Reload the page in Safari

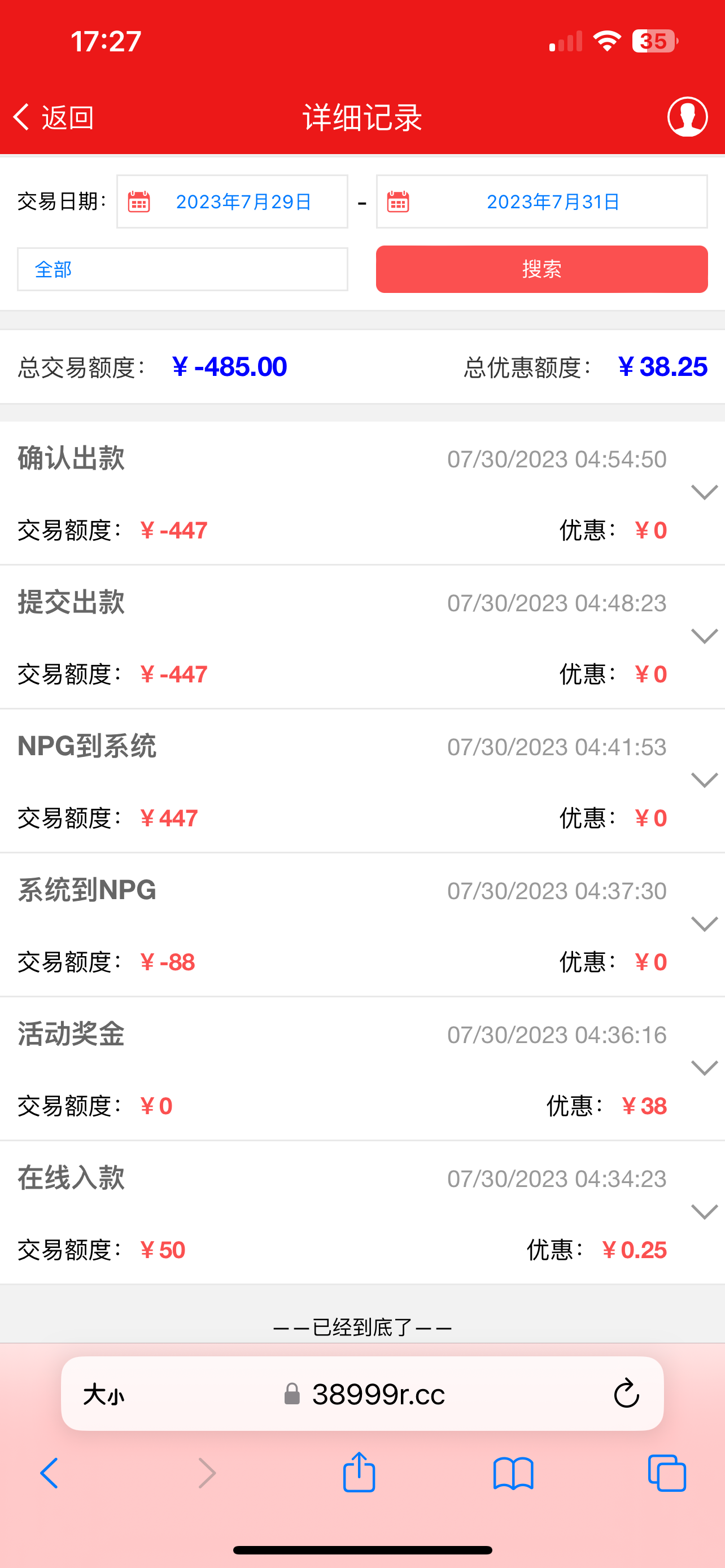point(626,1393)
